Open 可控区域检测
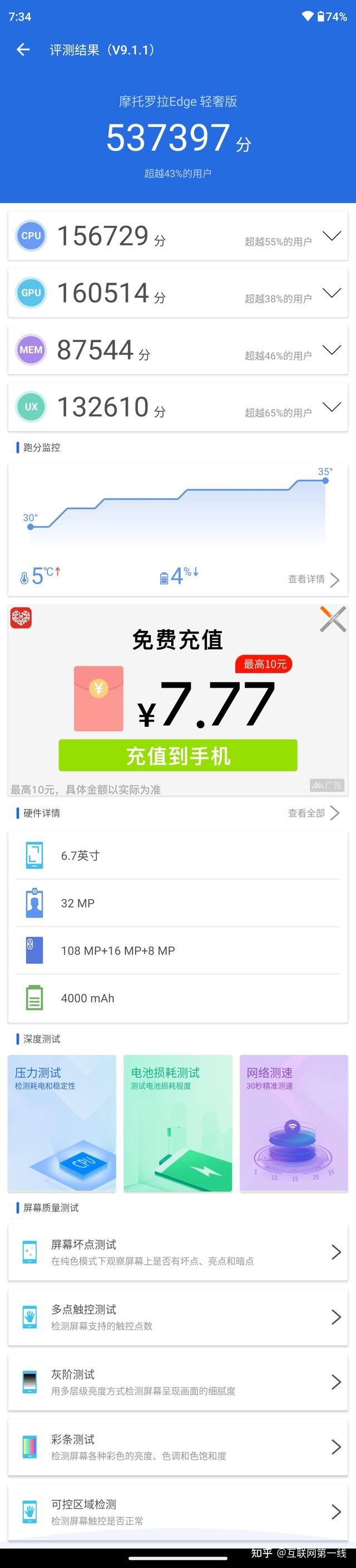 click(x=177, y=1512)
